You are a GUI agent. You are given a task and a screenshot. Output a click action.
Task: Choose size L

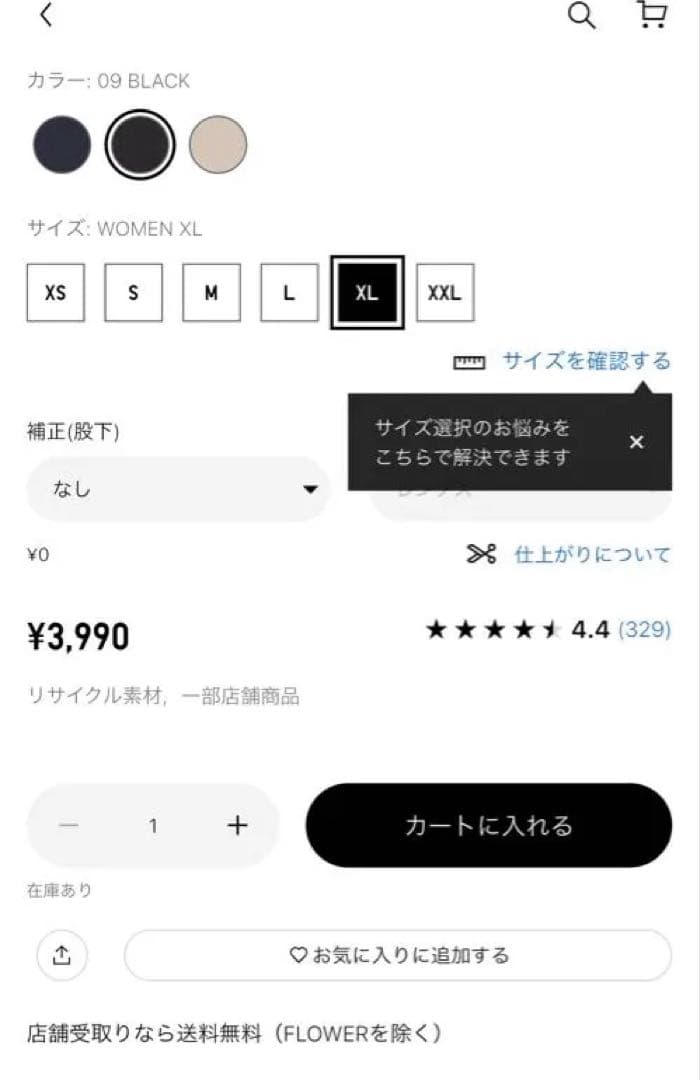pyautogui.click(x=289, y=293)
